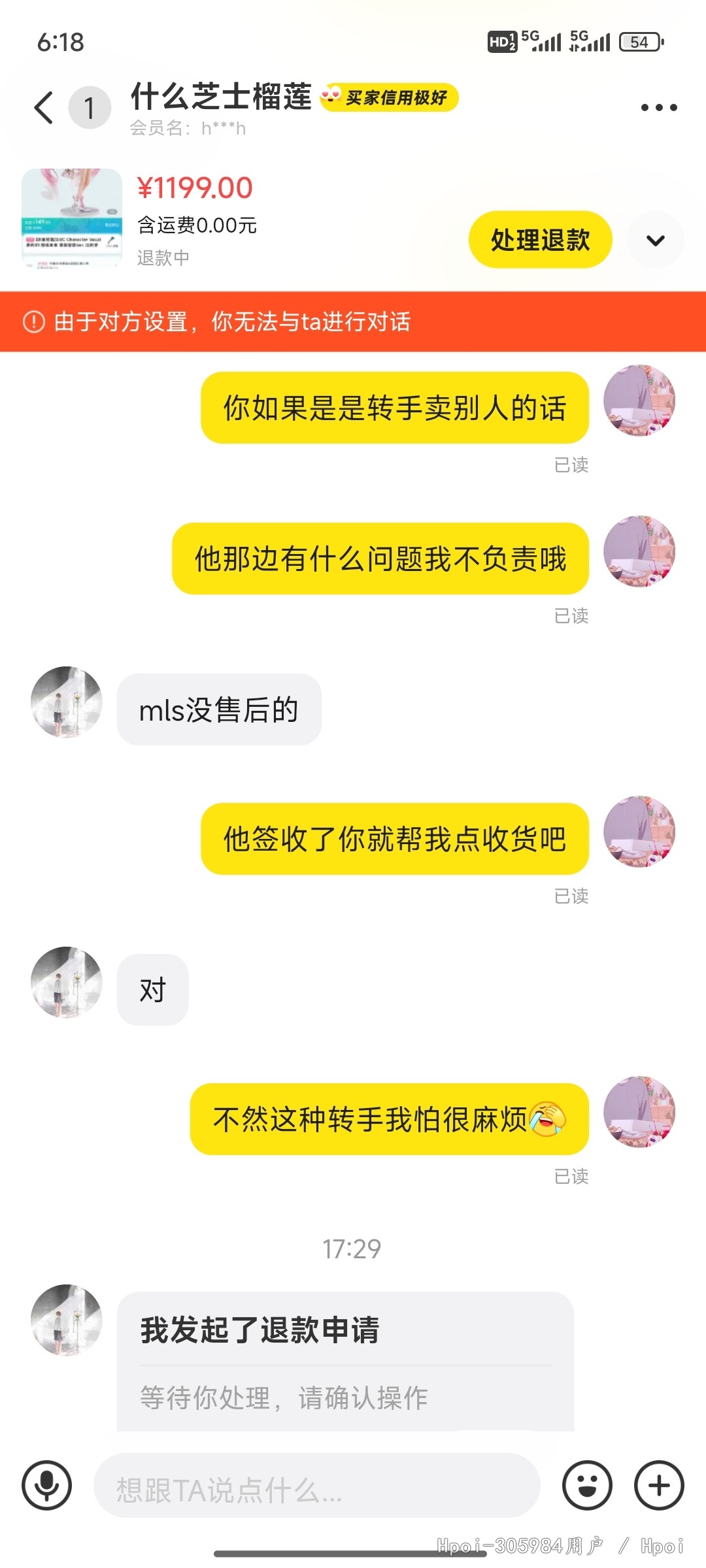Screen dimensions: 706x1568
Task: Go back using the top-left arrow
Action: click(44, 108)
